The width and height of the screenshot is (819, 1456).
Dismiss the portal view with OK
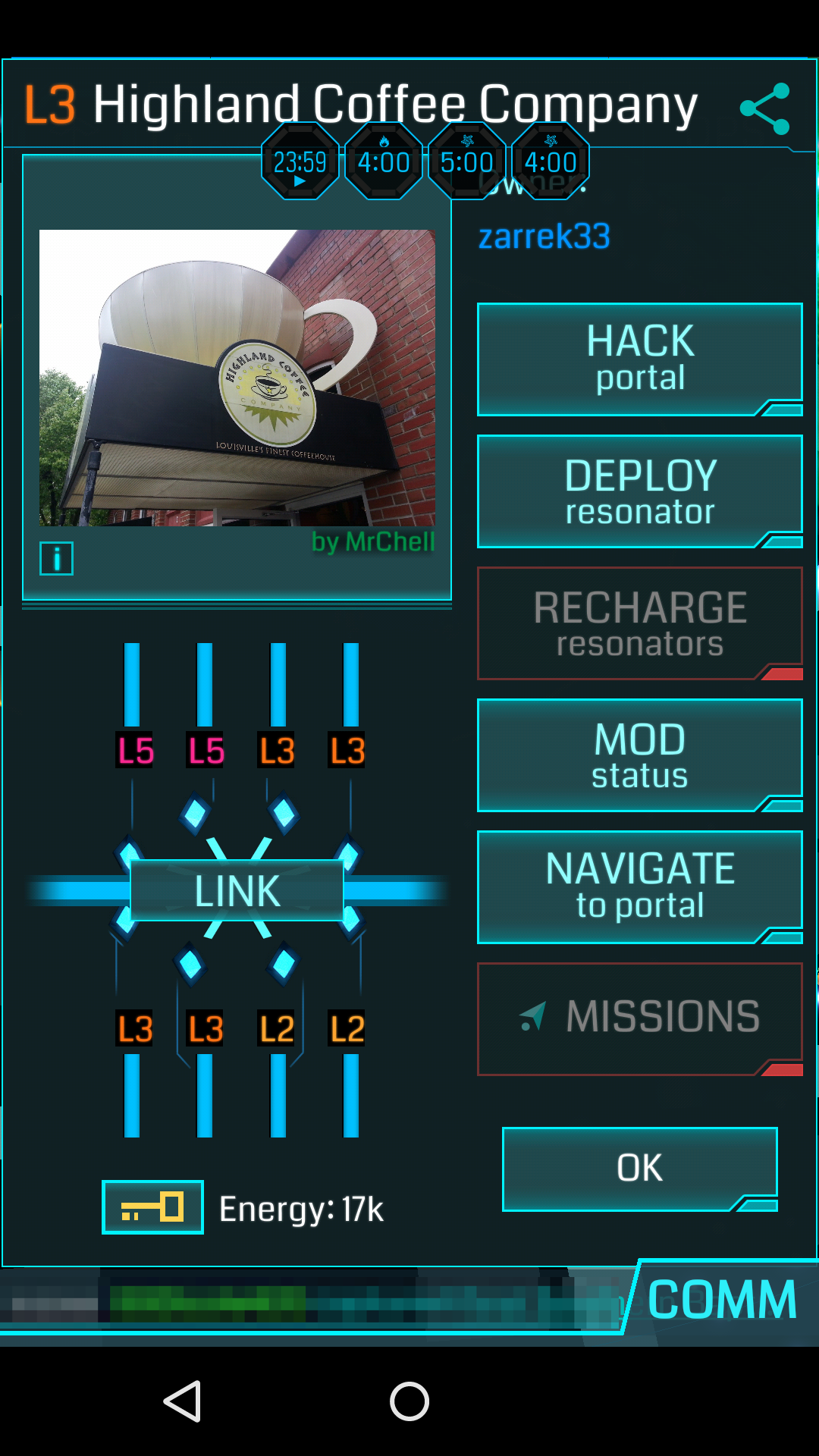[639, 1168]
